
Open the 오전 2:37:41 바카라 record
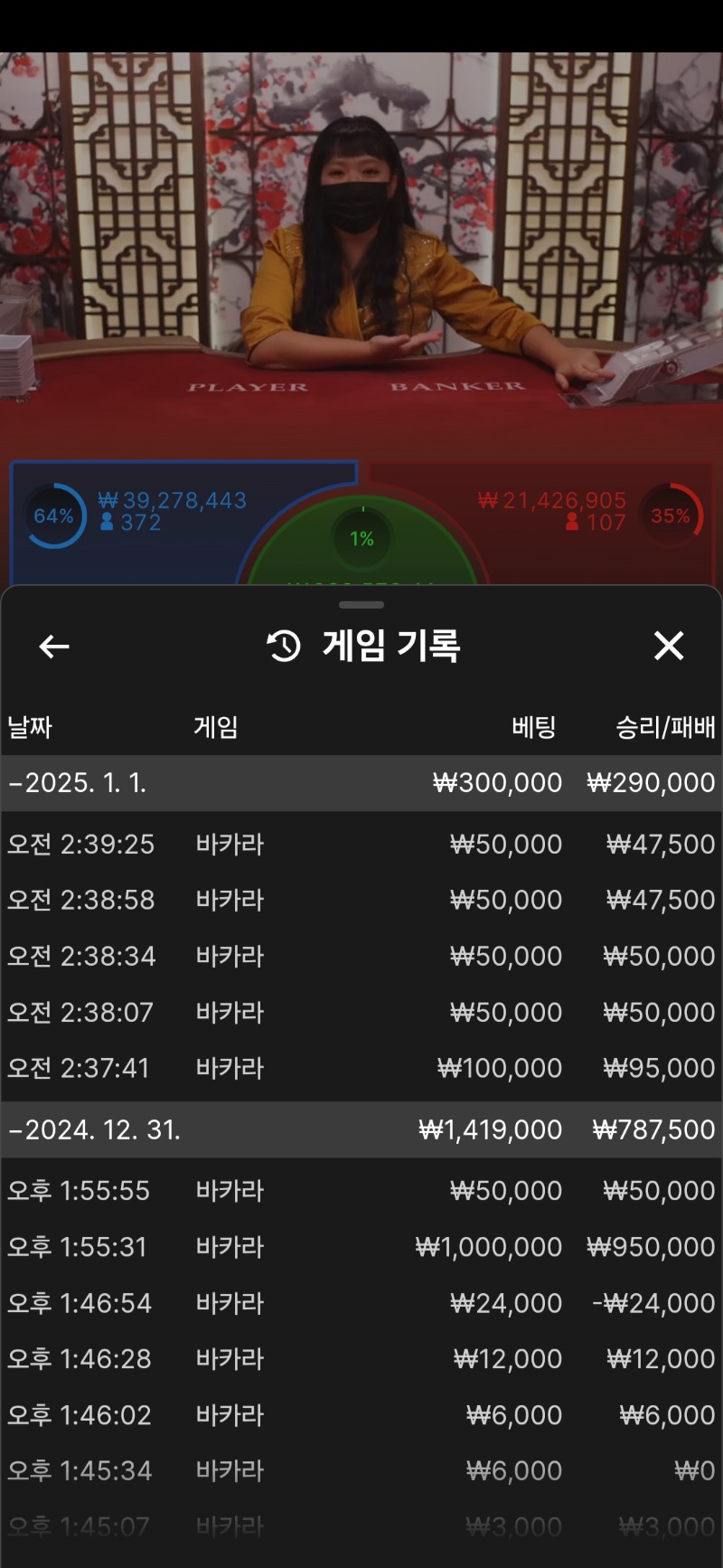361,1069
